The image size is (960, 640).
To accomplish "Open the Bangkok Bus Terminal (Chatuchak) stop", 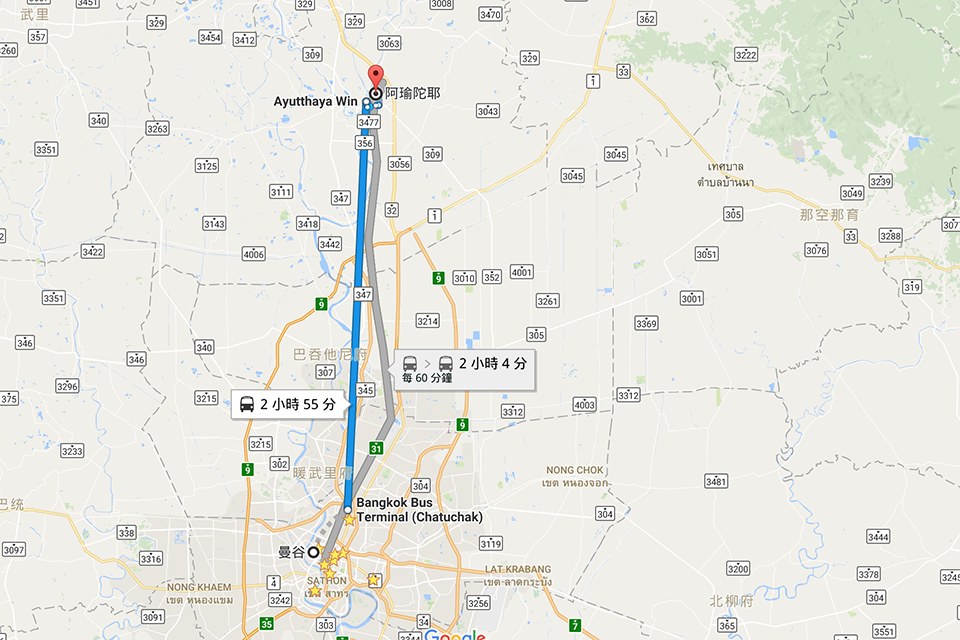I will (347, 509).
